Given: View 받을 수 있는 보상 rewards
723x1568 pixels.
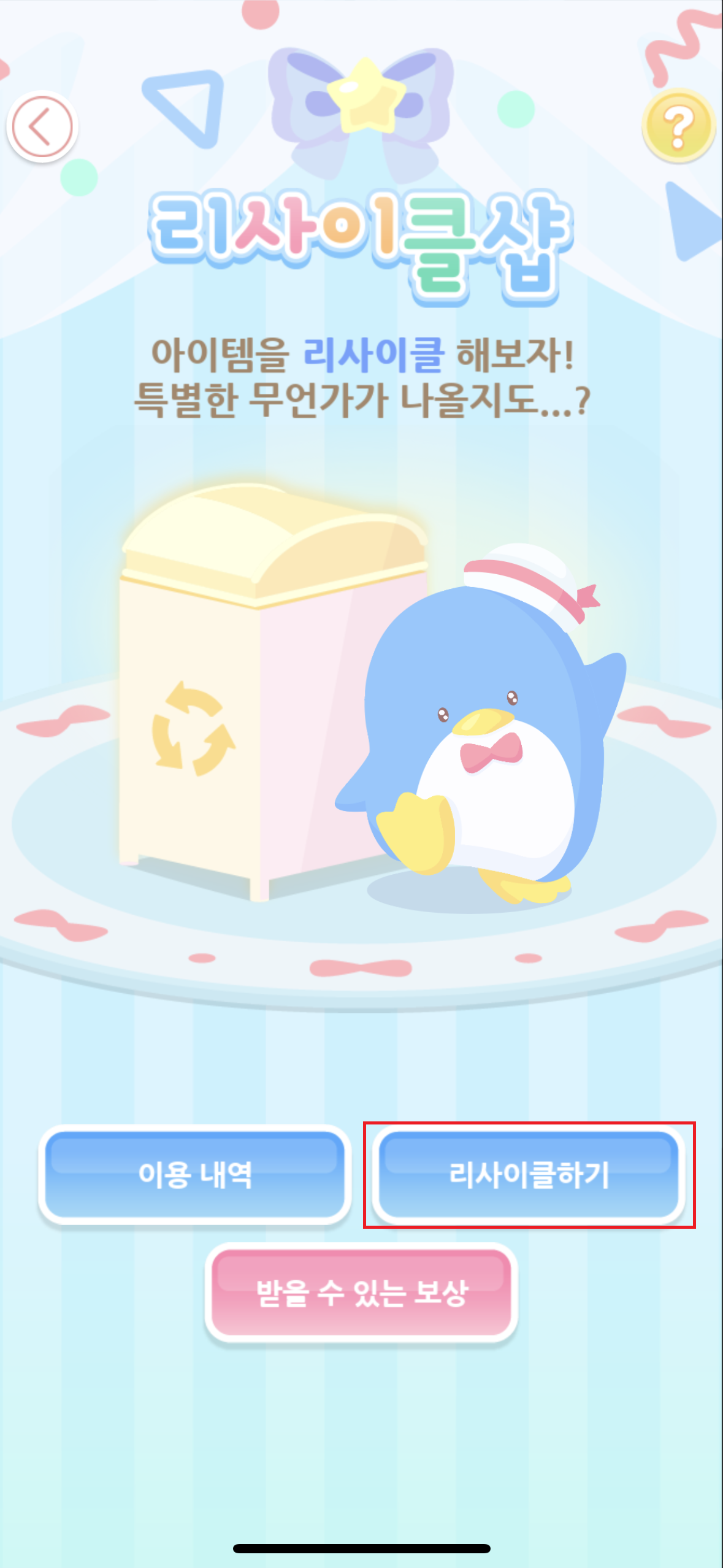Looking at the screenshot, I should tap(361, 1293).
